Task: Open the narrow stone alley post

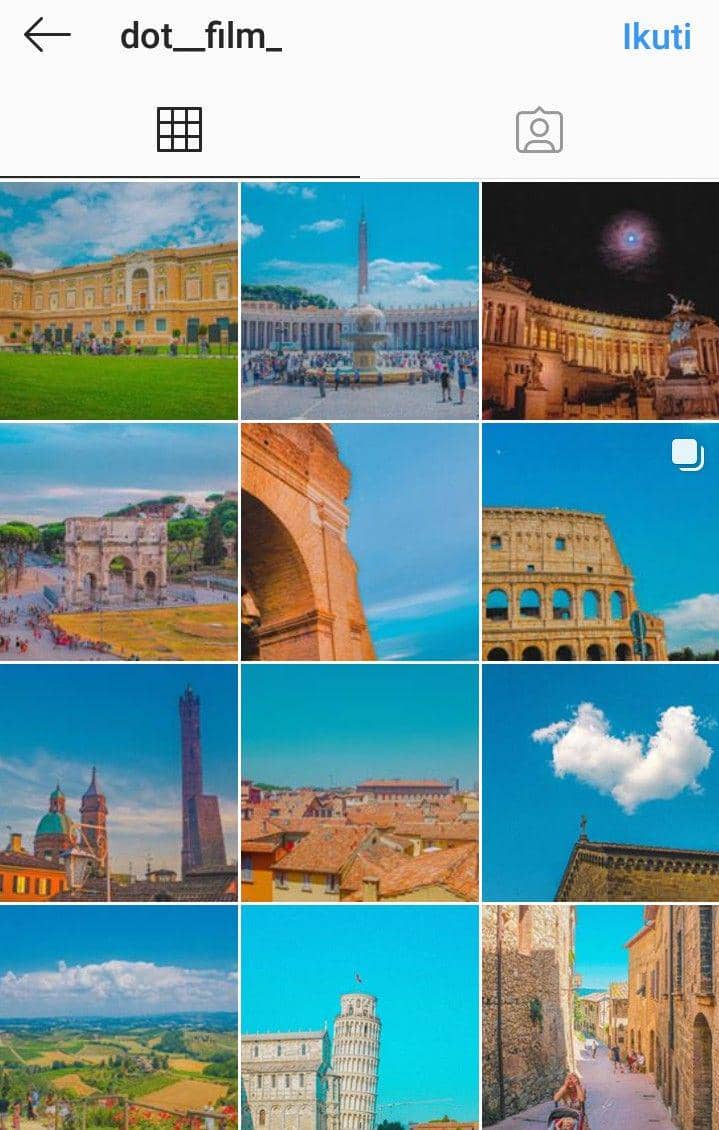Action: (600, 1017)
